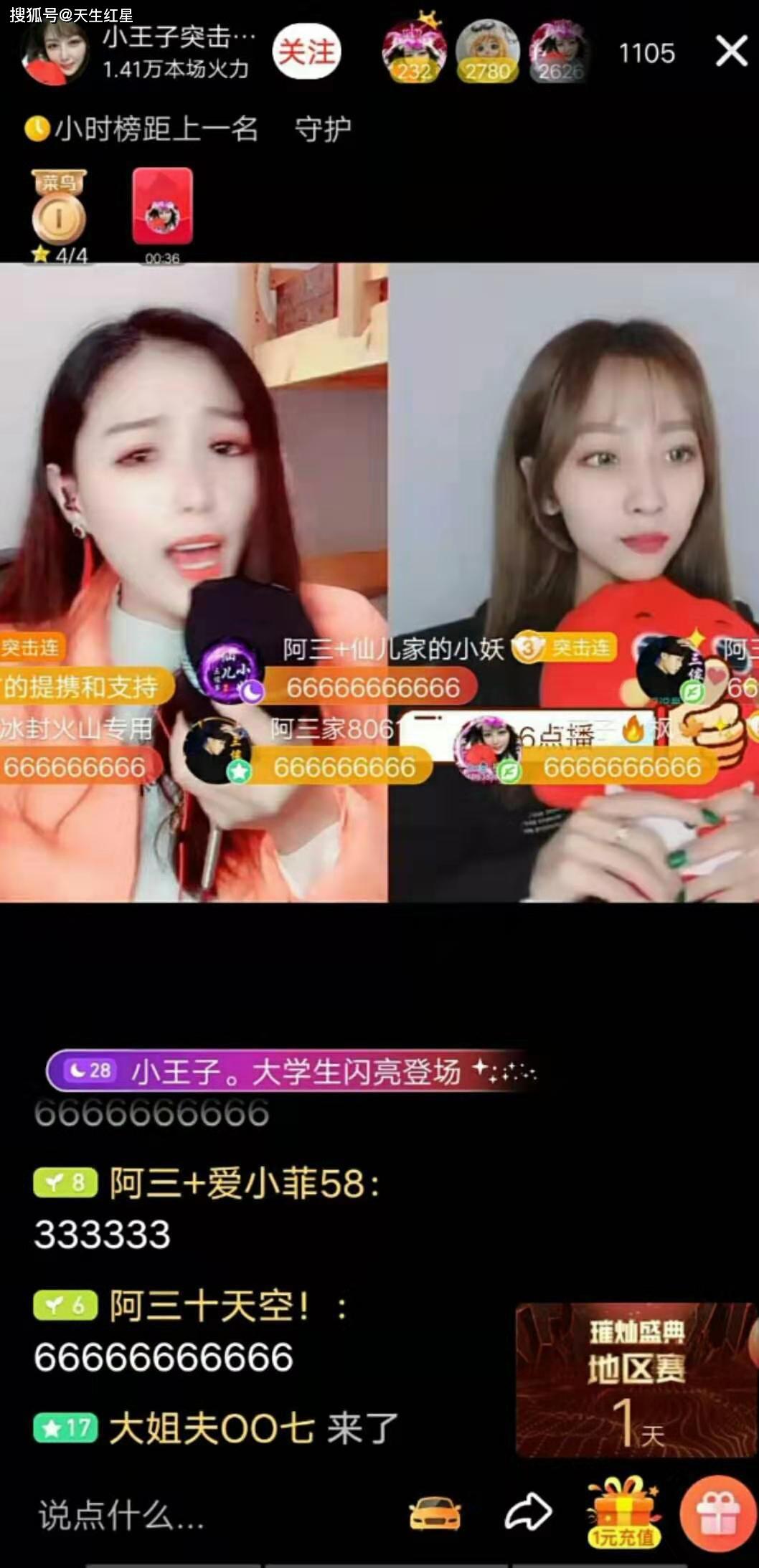759x1568 pixels.
Task: Open the gift panel
Action: [x=719, y=1513]
